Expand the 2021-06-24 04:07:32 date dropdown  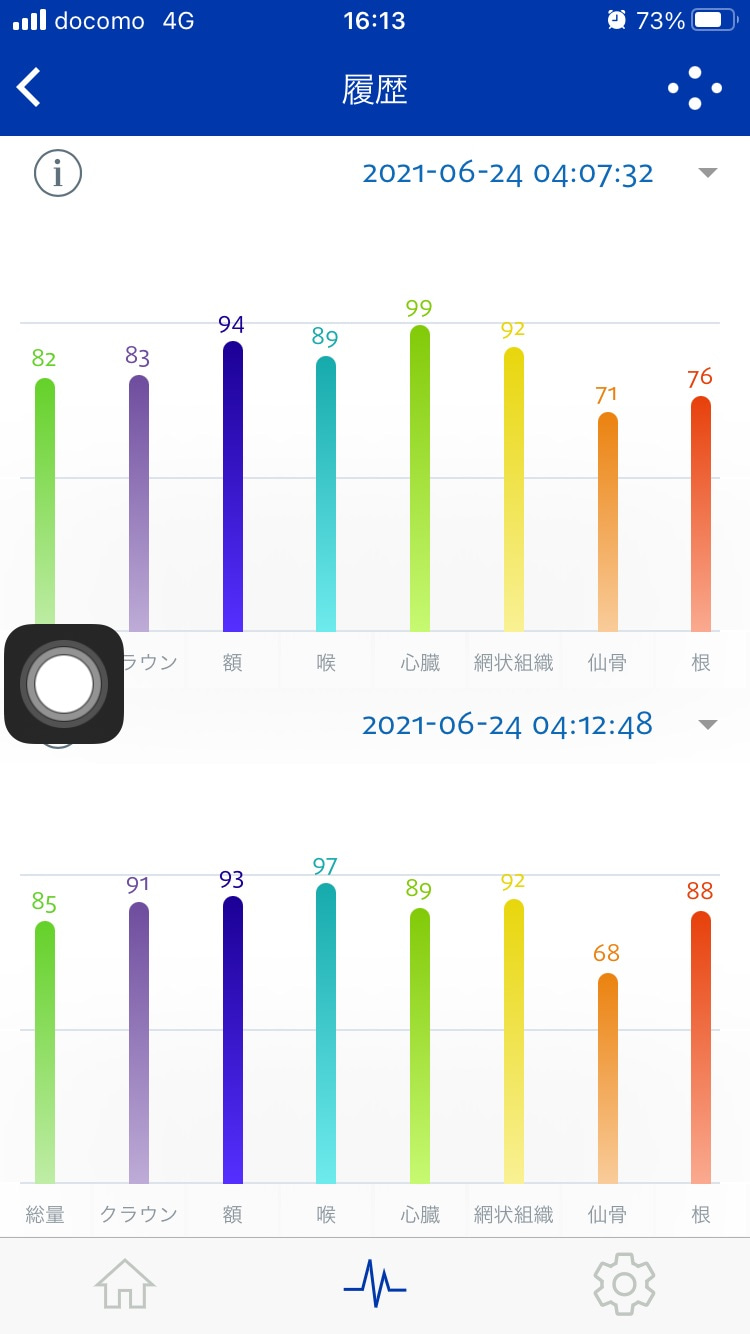coord(707,173)
